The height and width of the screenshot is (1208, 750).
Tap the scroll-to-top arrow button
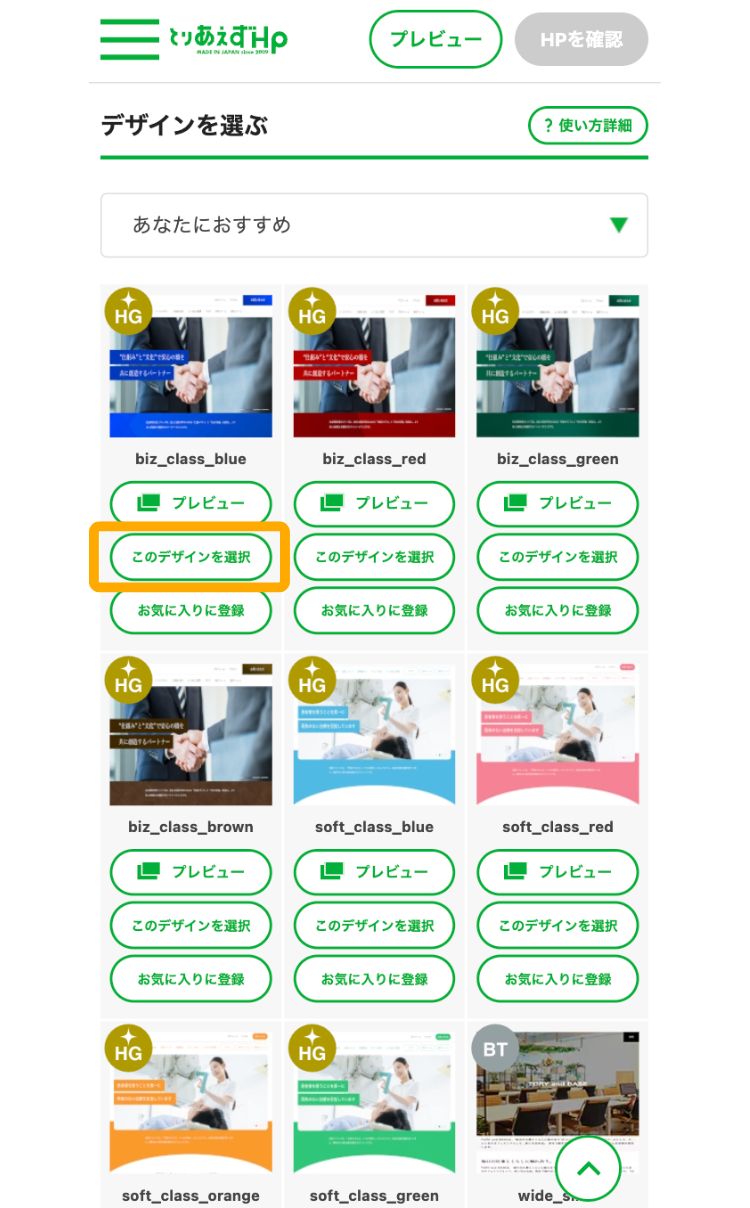587,1168
